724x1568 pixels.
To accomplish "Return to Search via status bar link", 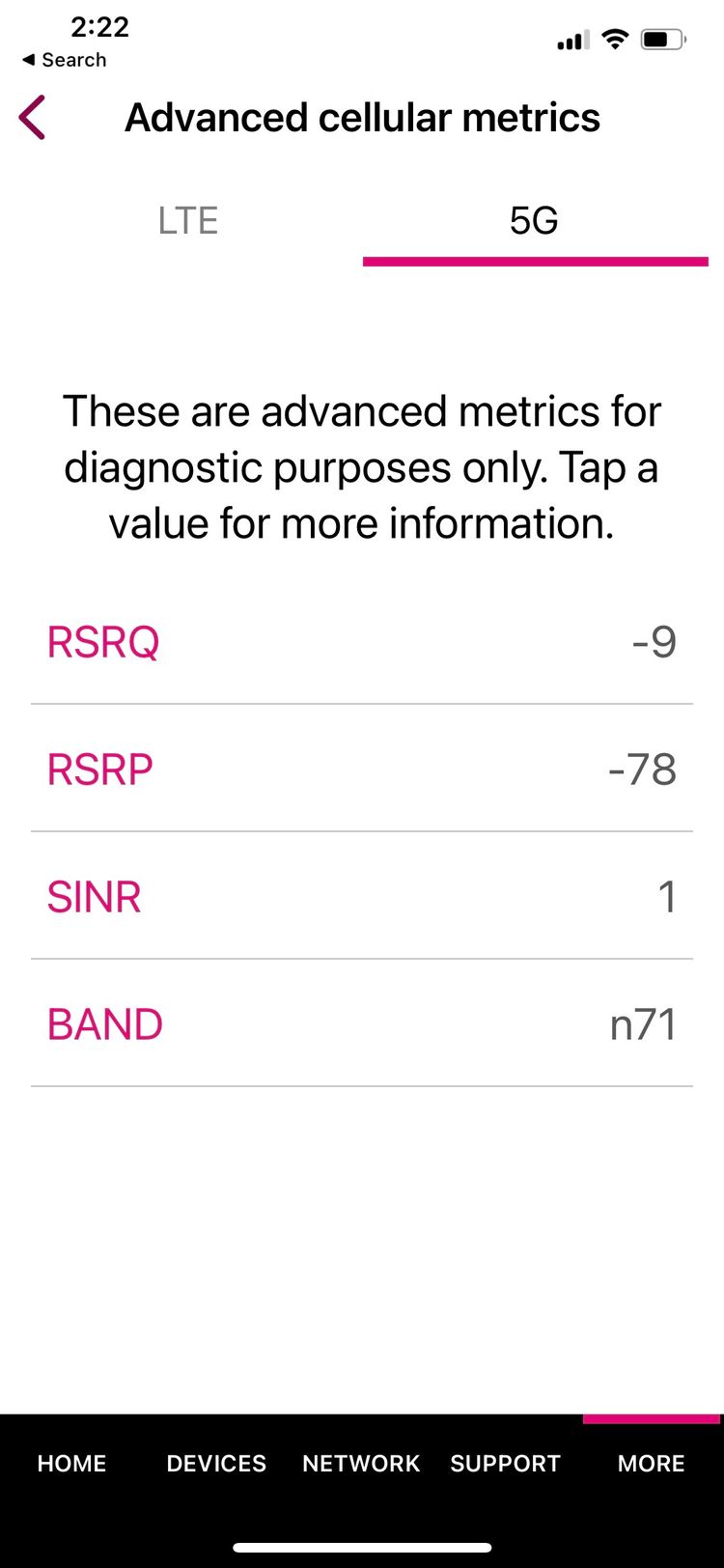I will pyautogui.click(x=64, y=60).
